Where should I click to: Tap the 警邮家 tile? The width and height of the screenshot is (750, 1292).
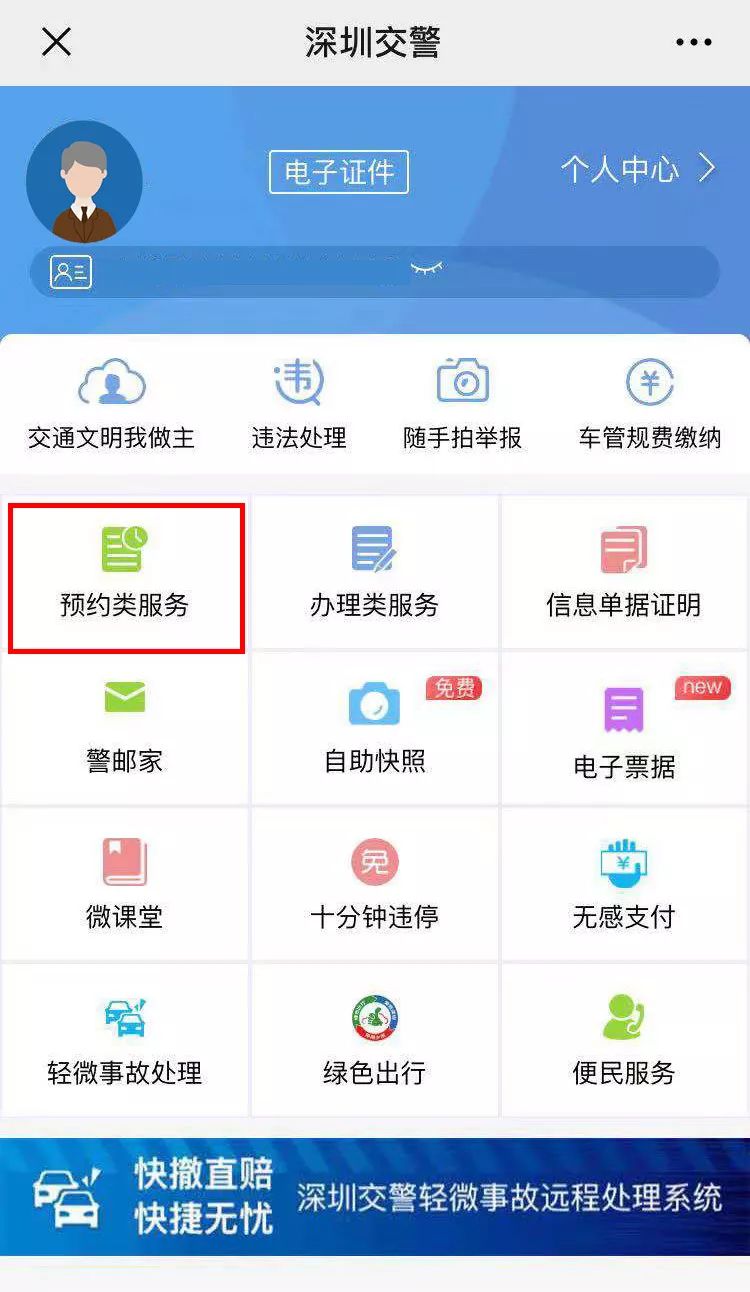(125, 728)
